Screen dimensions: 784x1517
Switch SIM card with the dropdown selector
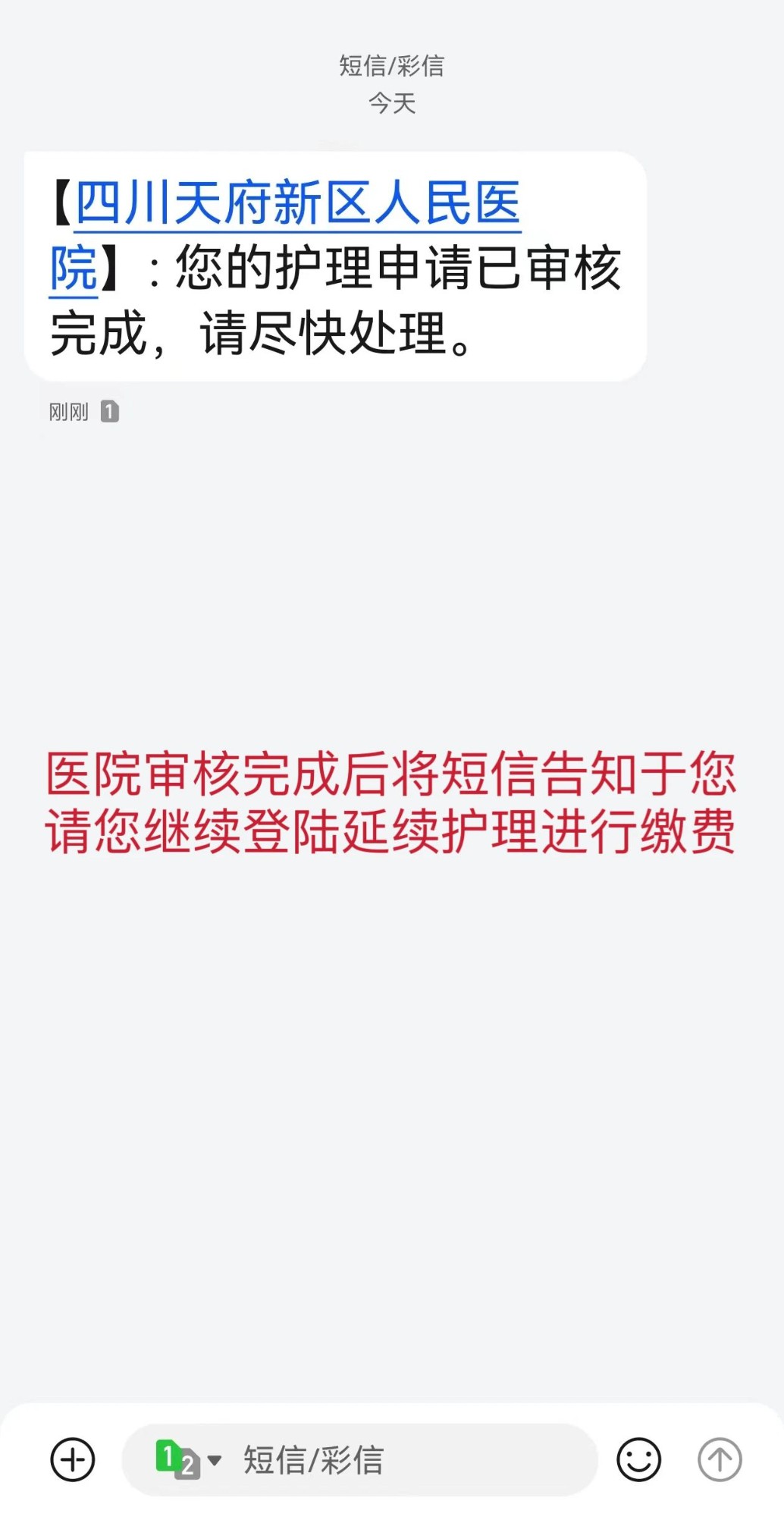pyautogui.click(x=189, y=1459)
